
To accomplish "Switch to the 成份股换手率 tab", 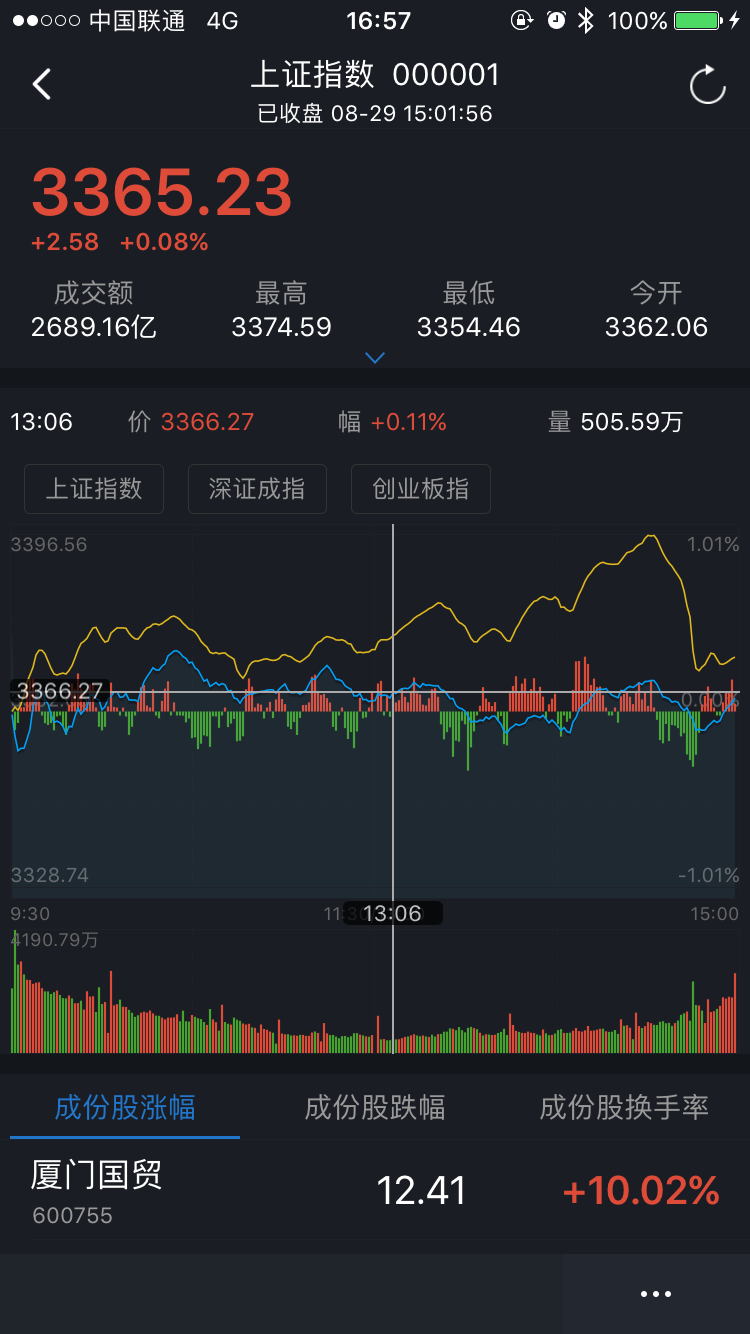I will pos(624,1107).
